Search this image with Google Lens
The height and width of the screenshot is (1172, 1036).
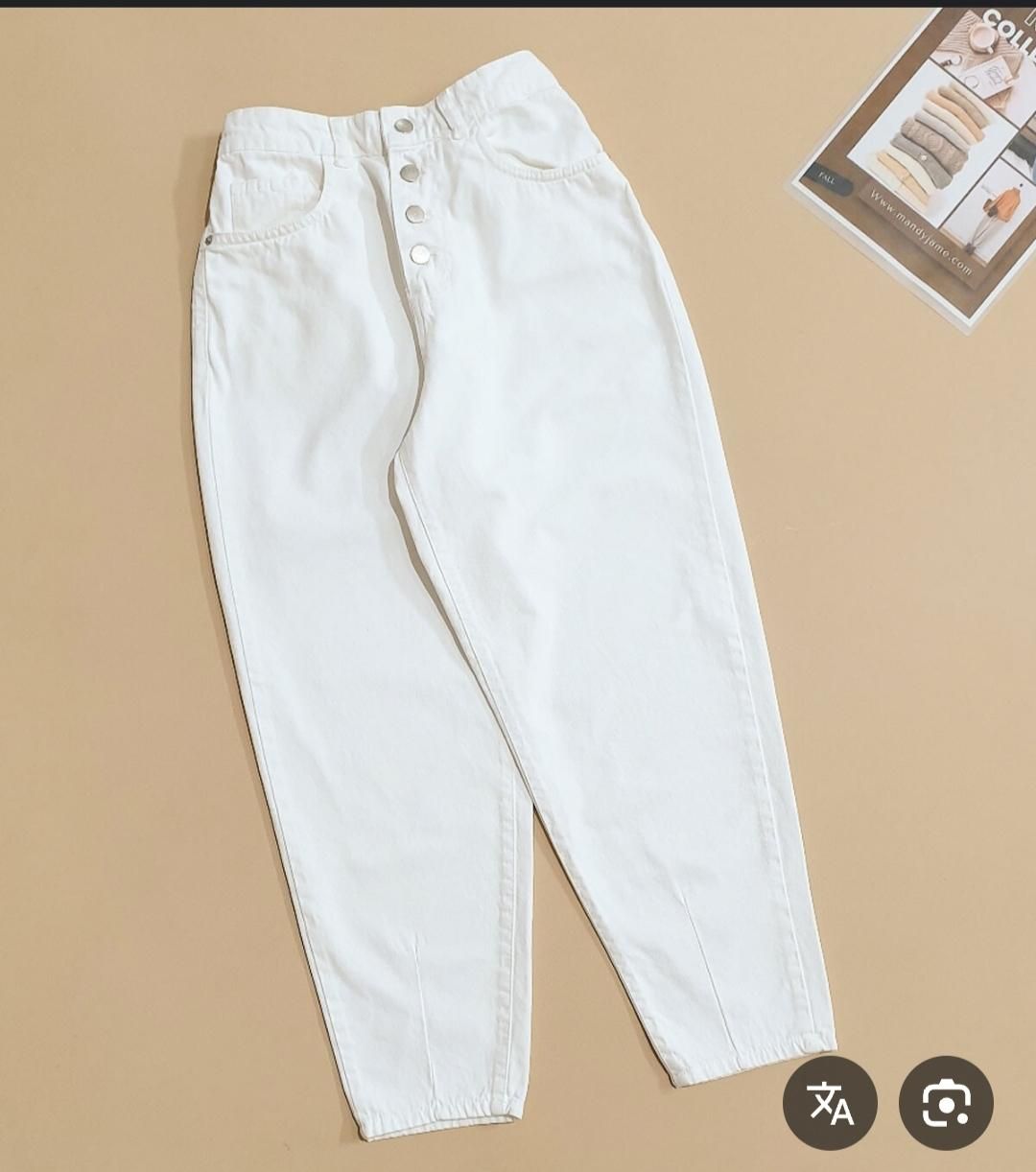(x=946, y=1103)
